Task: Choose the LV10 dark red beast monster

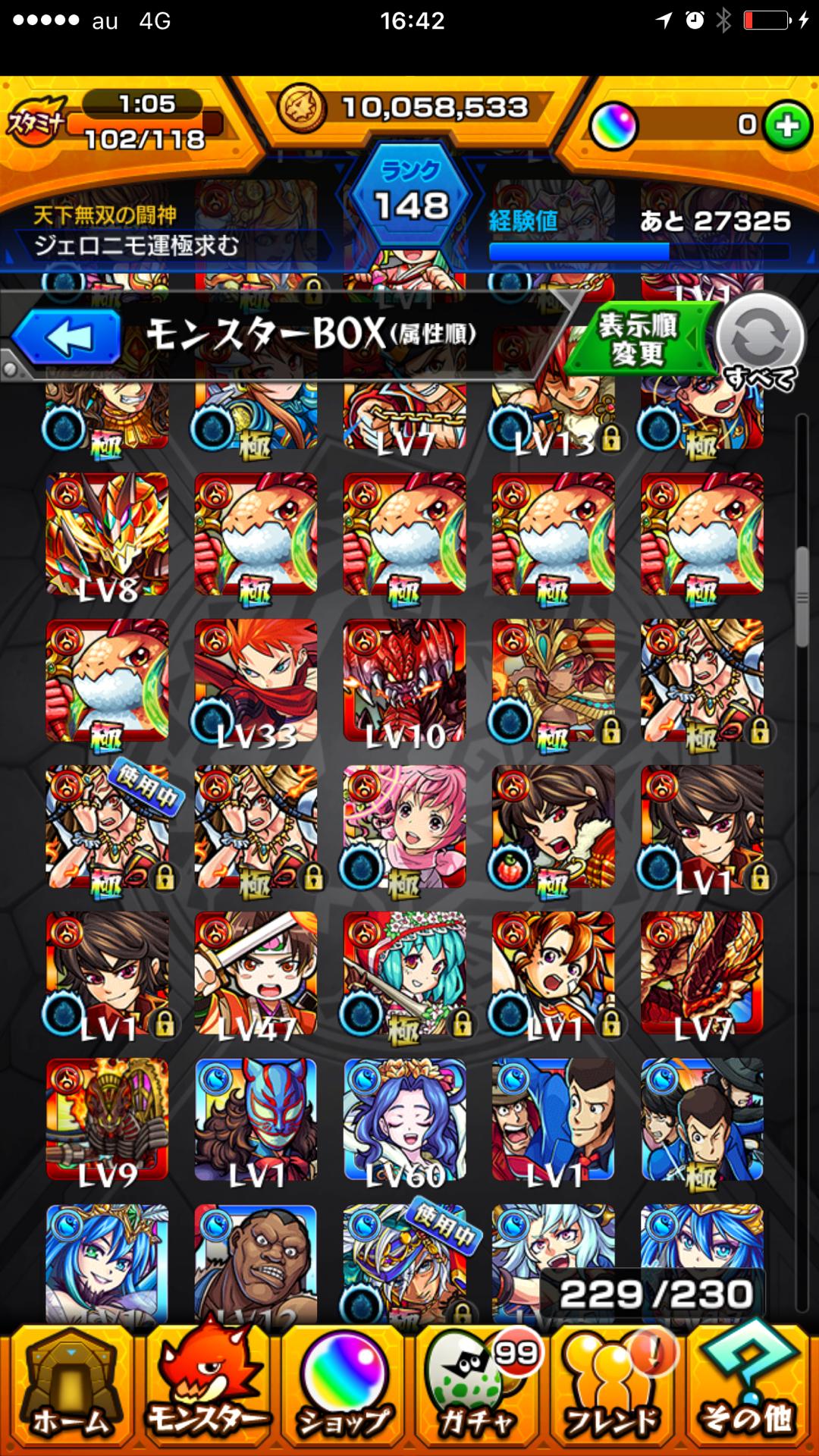Action: pyautogui.click(x=404, y=681)
